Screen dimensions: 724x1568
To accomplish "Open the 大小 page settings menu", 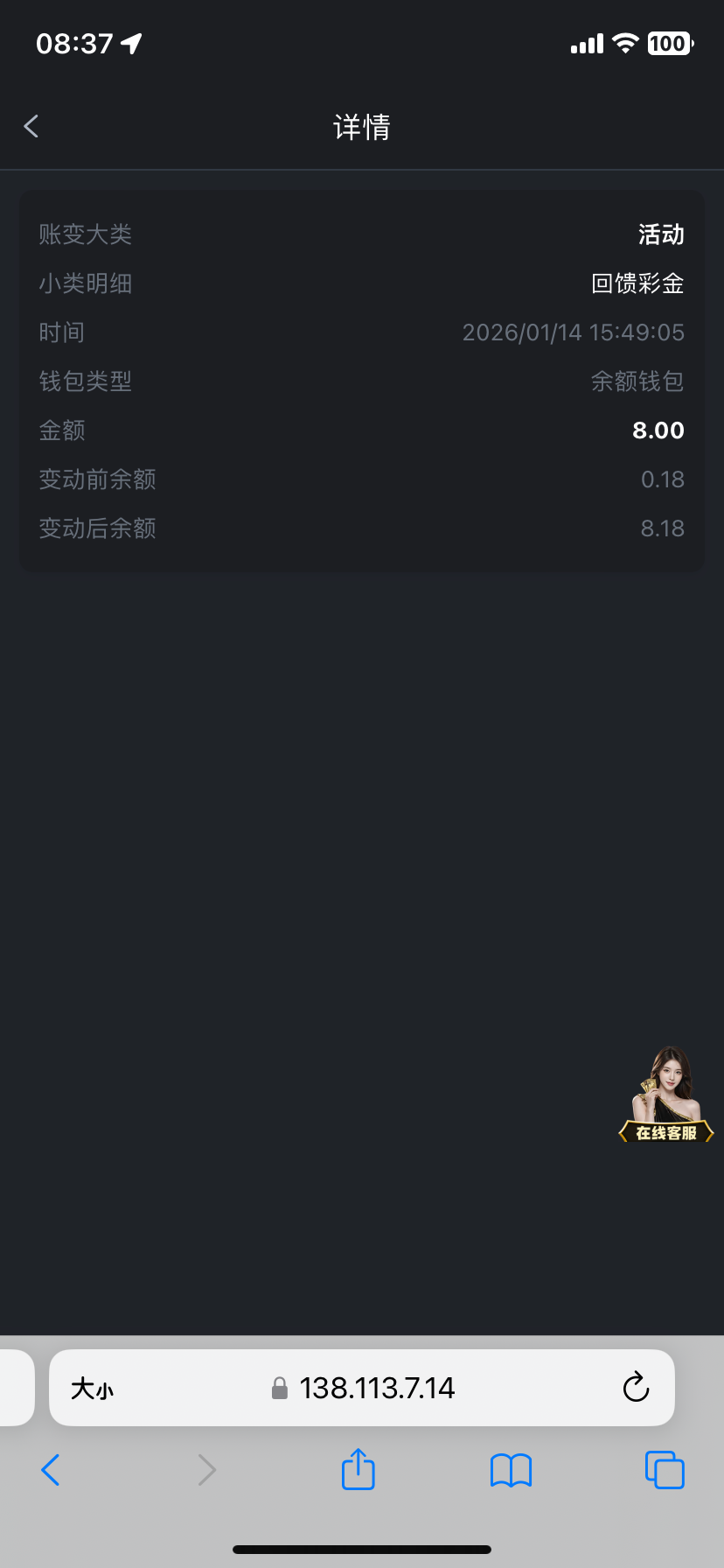I will coord(92,1389).
